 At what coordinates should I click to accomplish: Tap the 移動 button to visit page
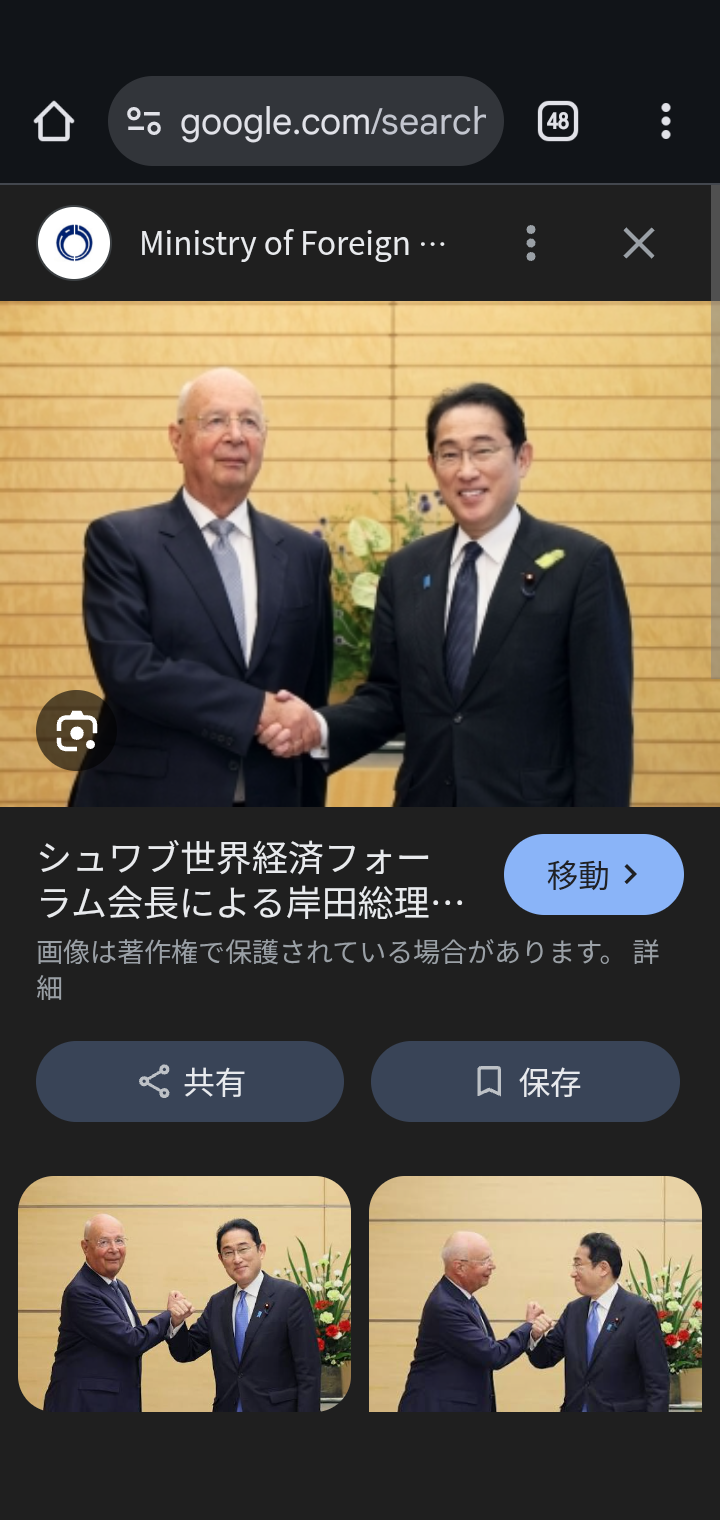tap(593, 875)
